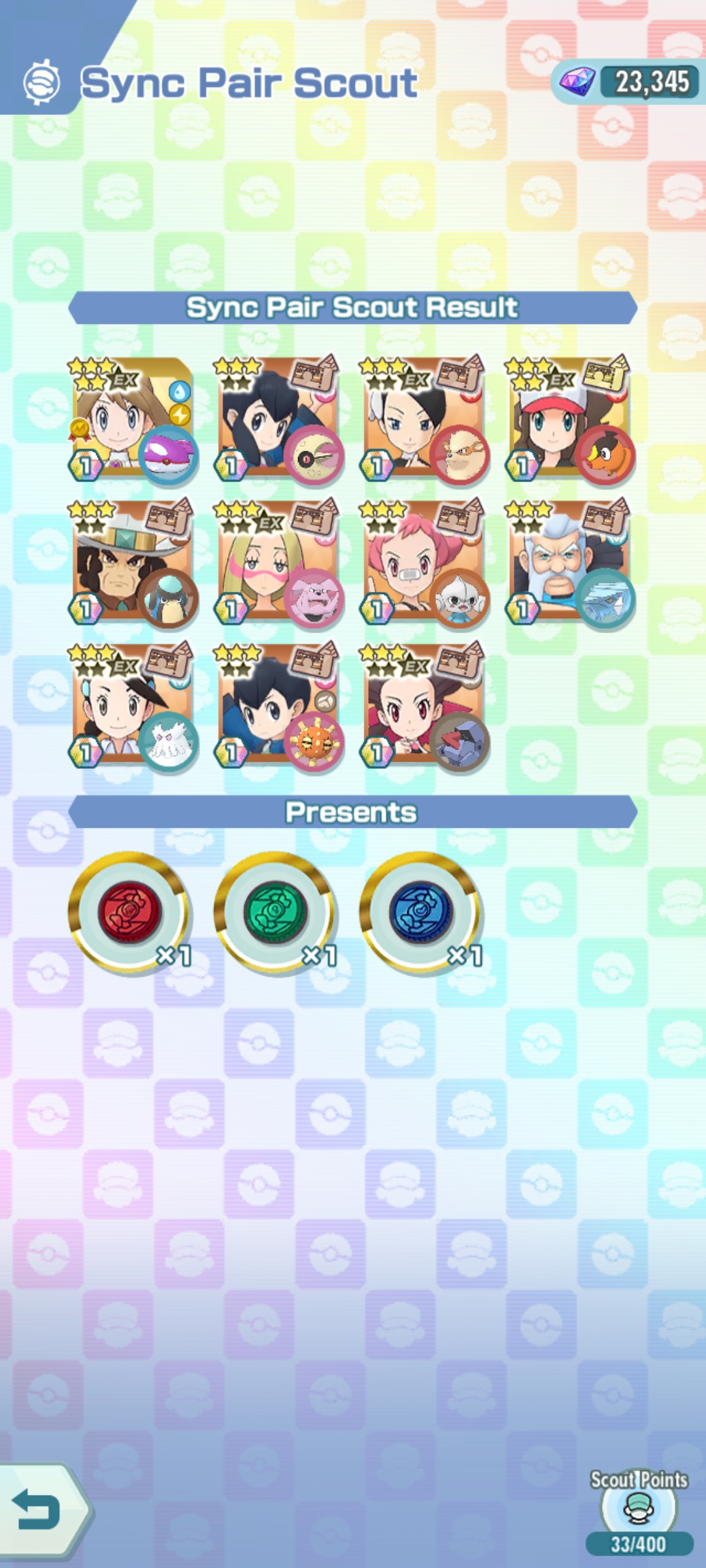Viewport: 706px width, 1568px height.
Task: Open the gems balance 23,345
Action: tap(629, 82)
